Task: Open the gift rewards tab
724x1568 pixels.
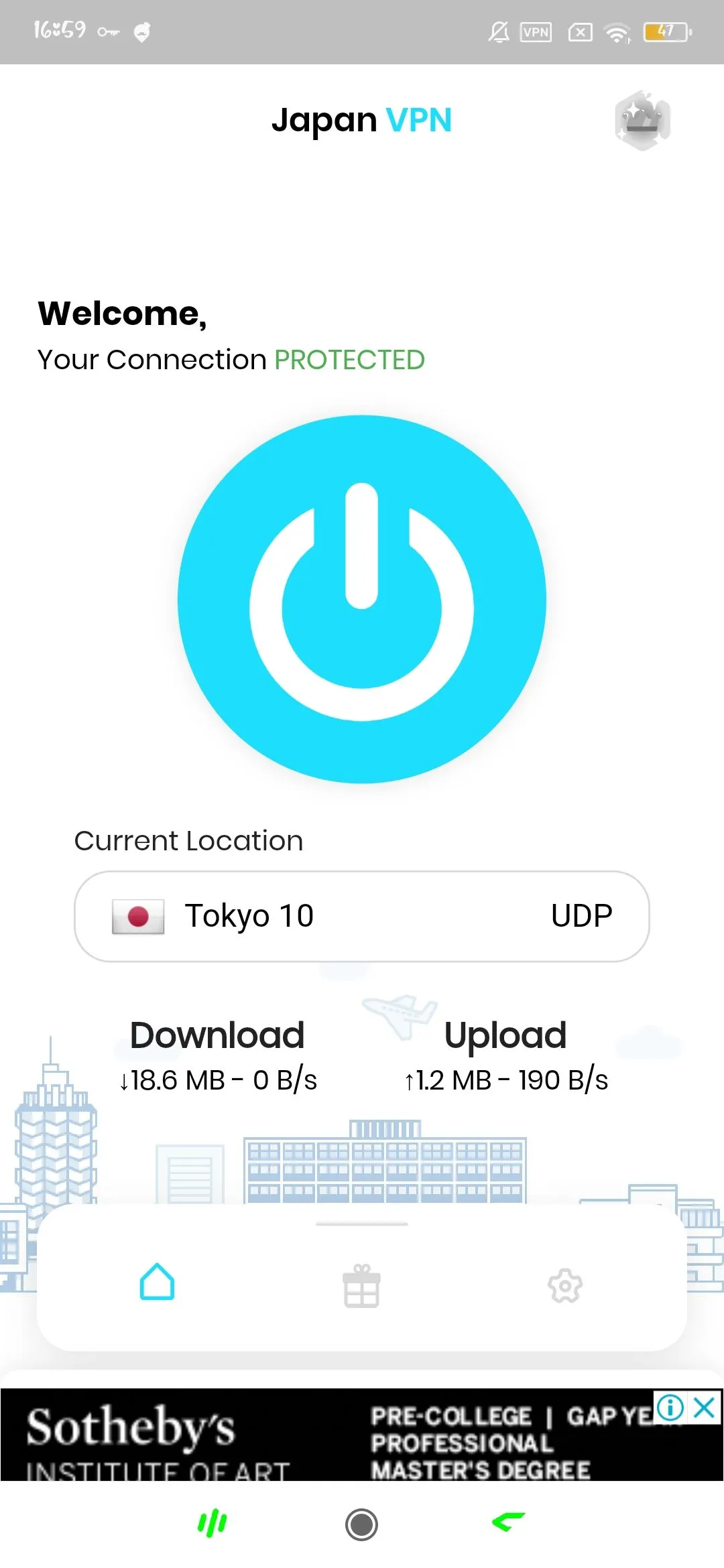Action: (362, 1286)
